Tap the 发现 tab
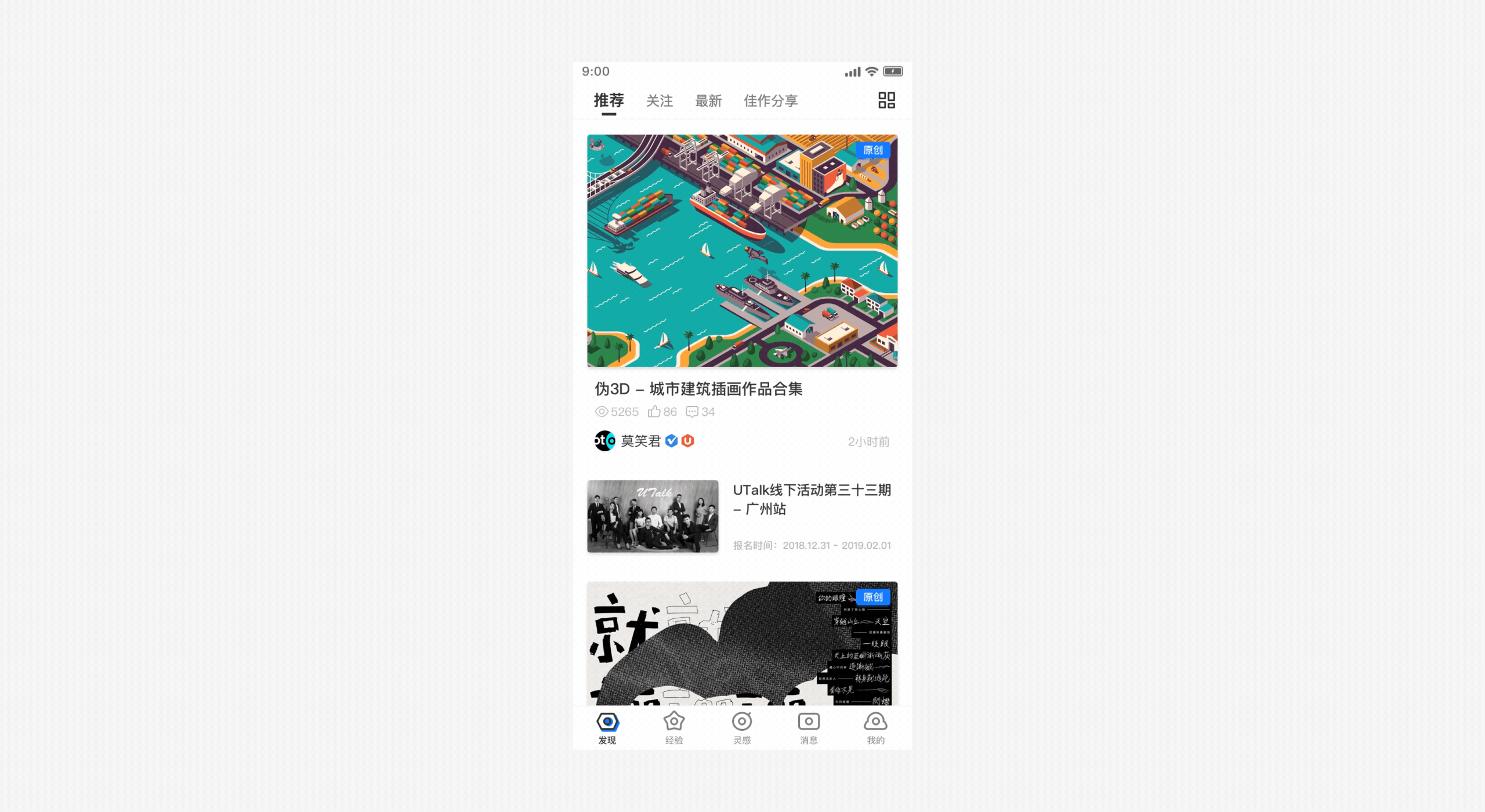 (x=607, y=728)
